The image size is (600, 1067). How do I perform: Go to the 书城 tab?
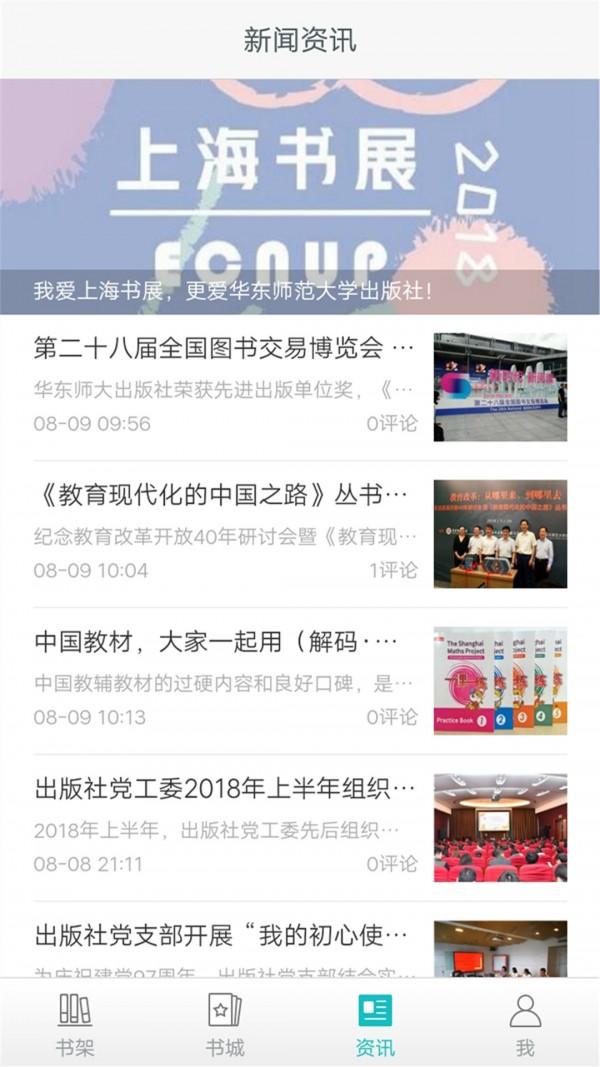pos(225,1024)
